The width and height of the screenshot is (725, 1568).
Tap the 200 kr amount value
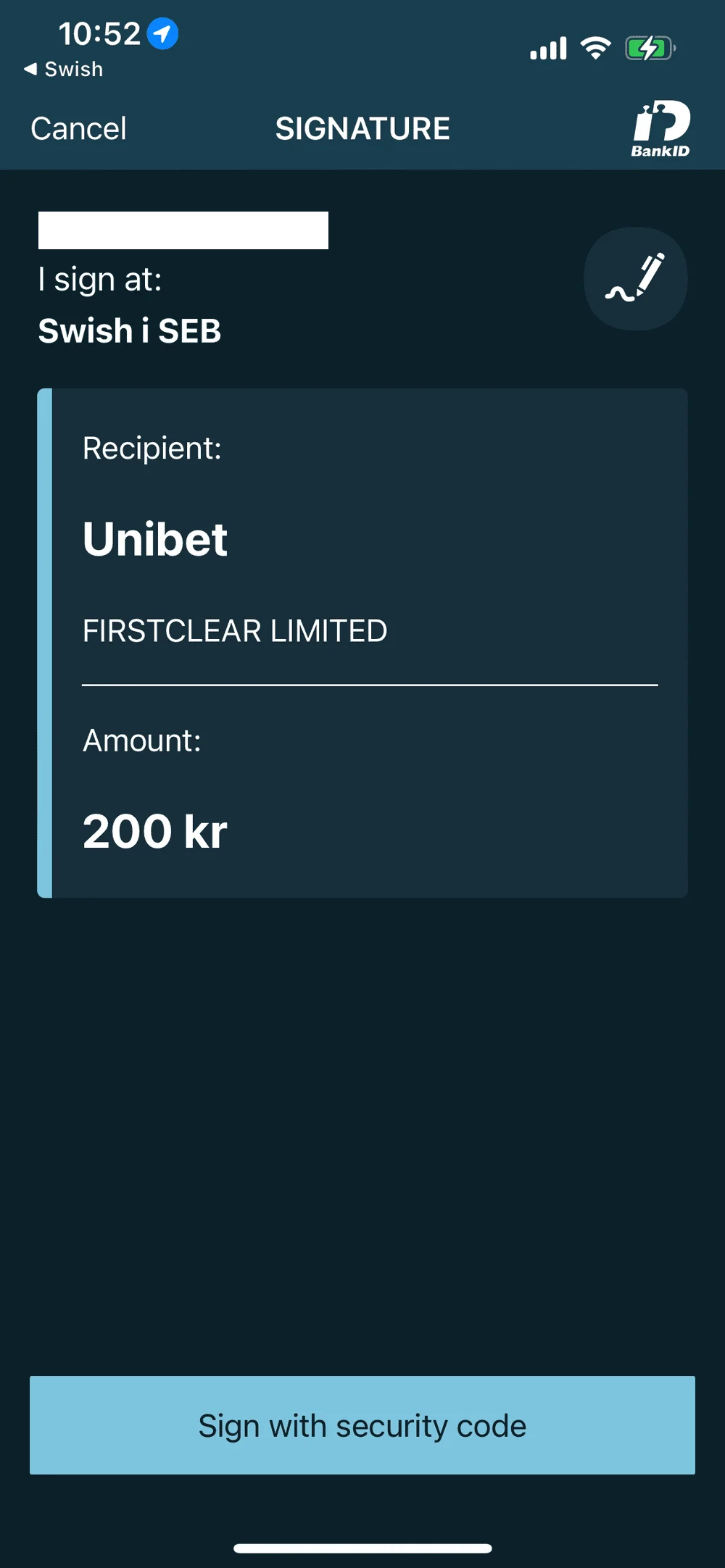[154, 830]
